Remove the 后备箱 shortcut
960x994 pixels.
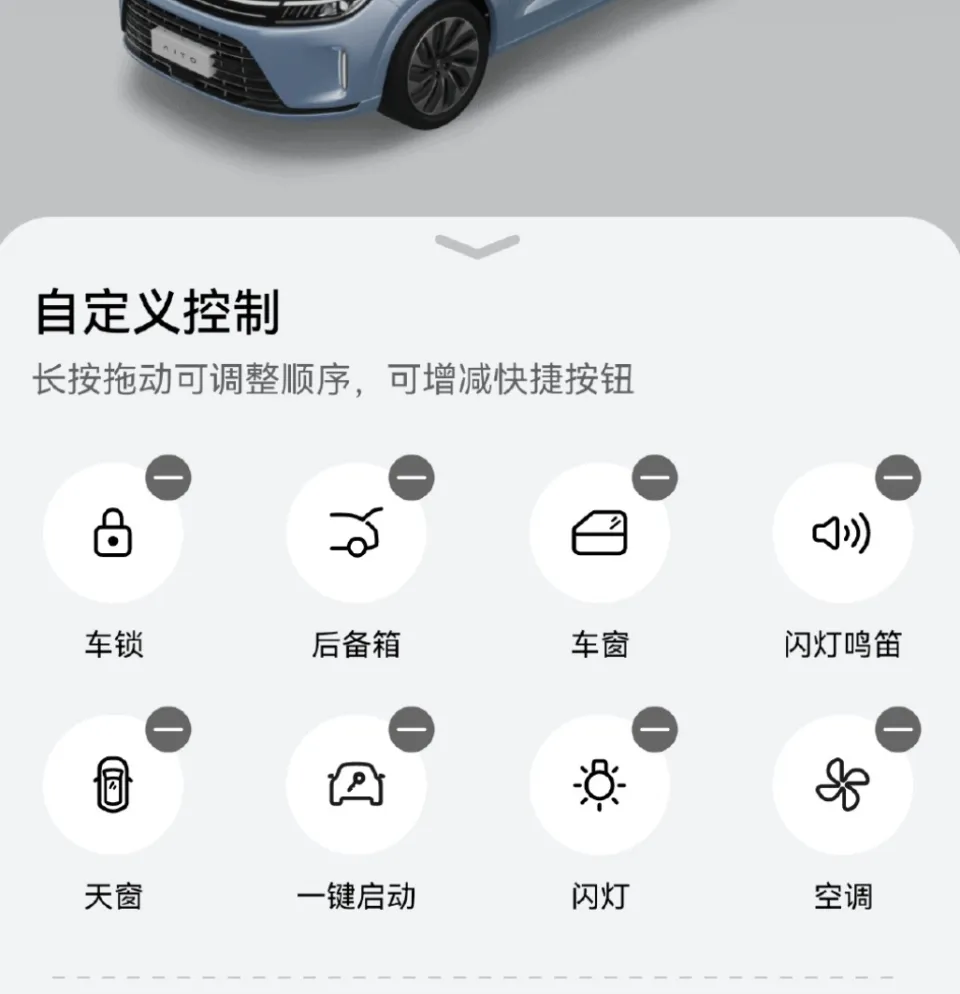coord(411,478)
